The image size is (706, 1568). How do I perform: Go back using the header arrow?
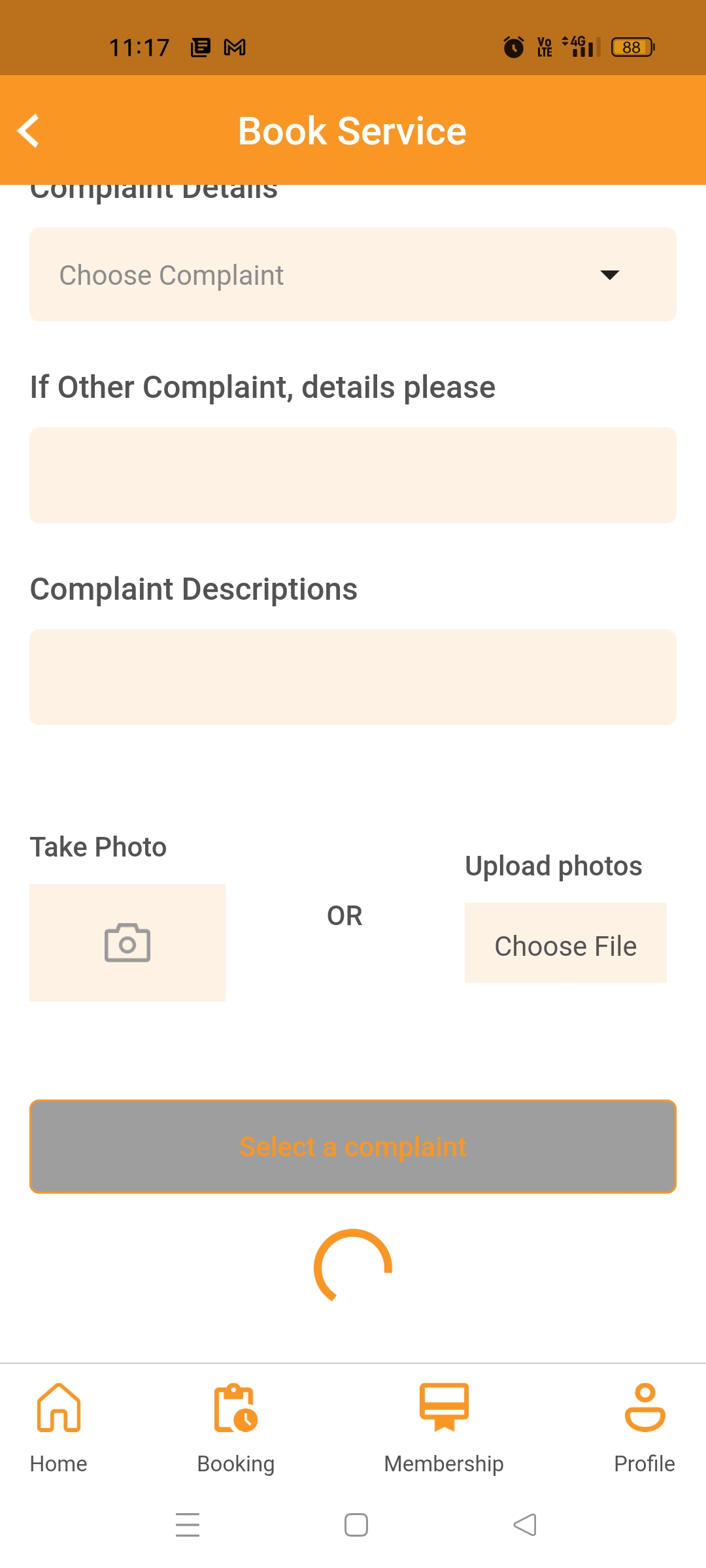point(28,131)
